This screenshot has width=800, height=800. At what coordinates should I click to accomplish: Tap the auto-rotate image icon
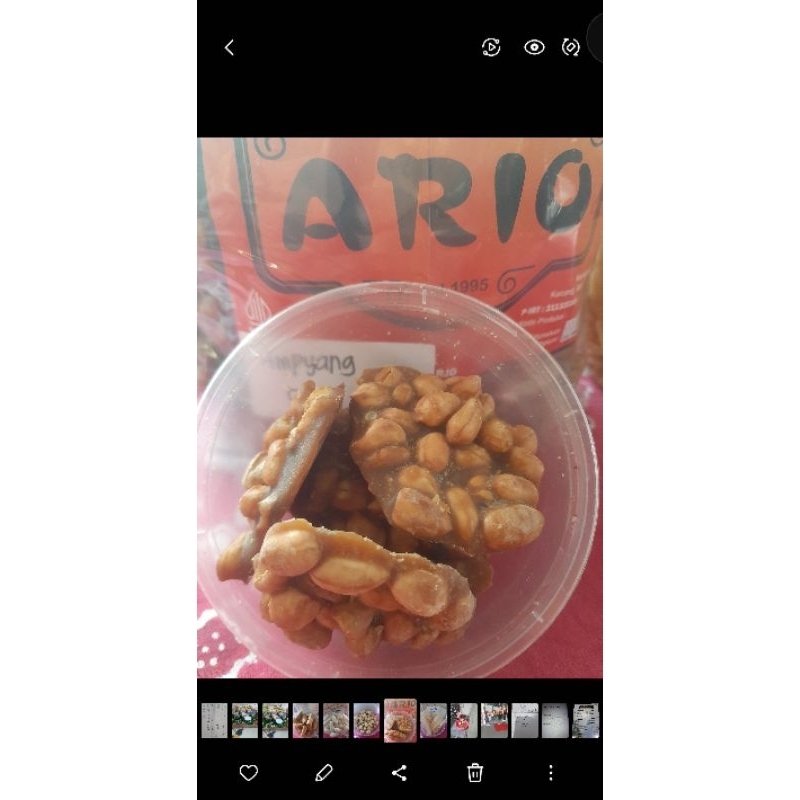570,47
